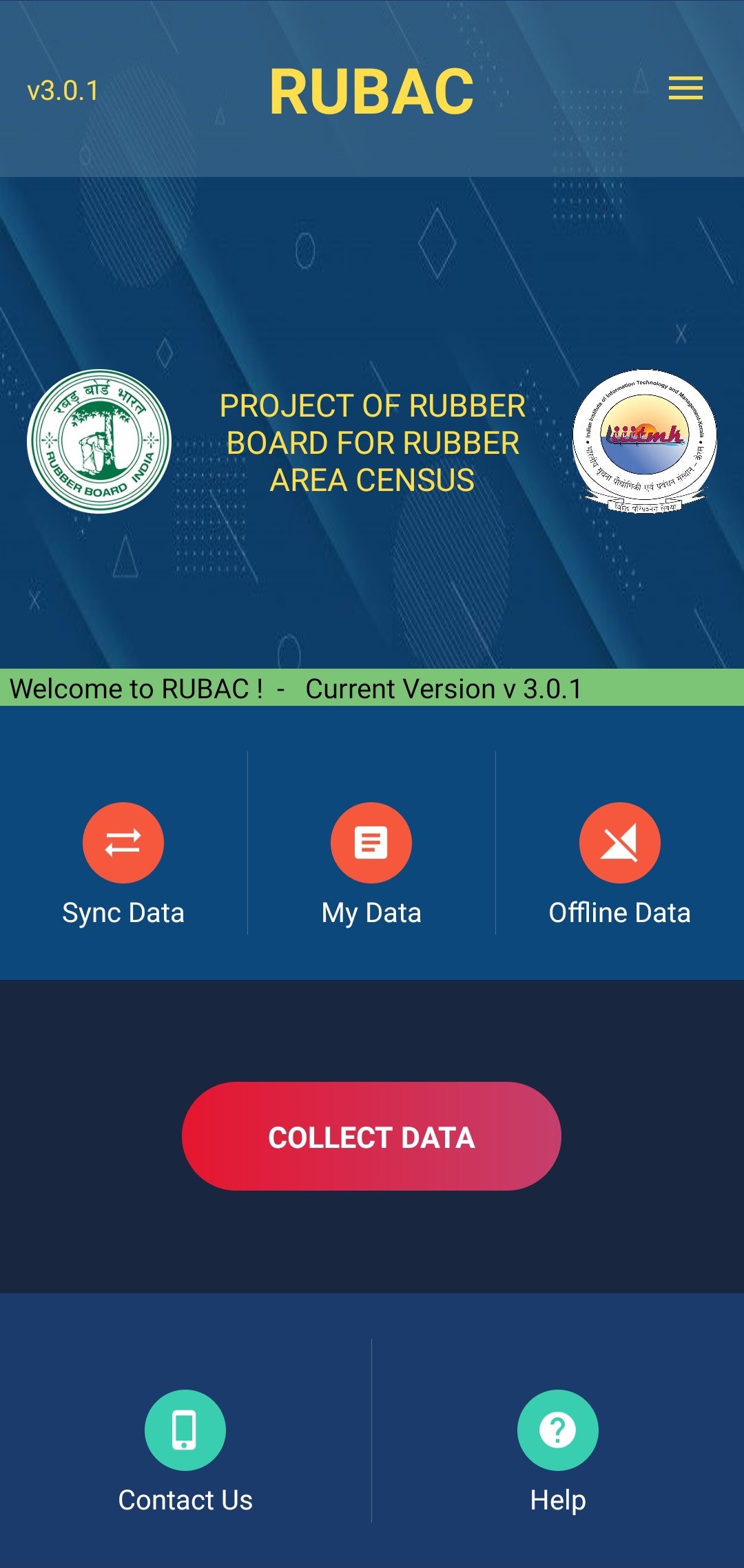Start with the Collect Data button
The image size is (744, 1568).
click(371, 1136)
